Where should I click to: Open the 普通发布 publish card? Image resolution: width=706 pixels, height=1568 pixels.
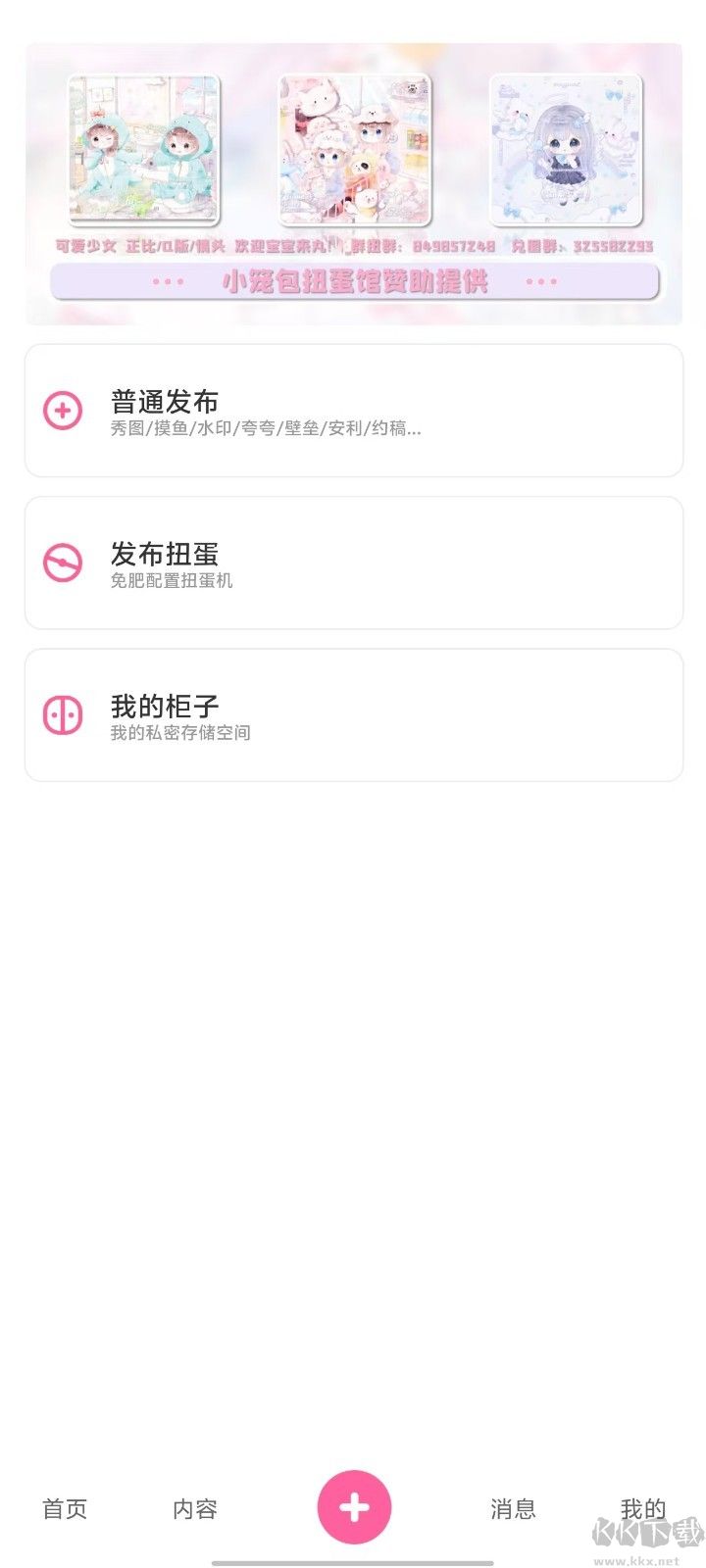[x=353, y=410]
